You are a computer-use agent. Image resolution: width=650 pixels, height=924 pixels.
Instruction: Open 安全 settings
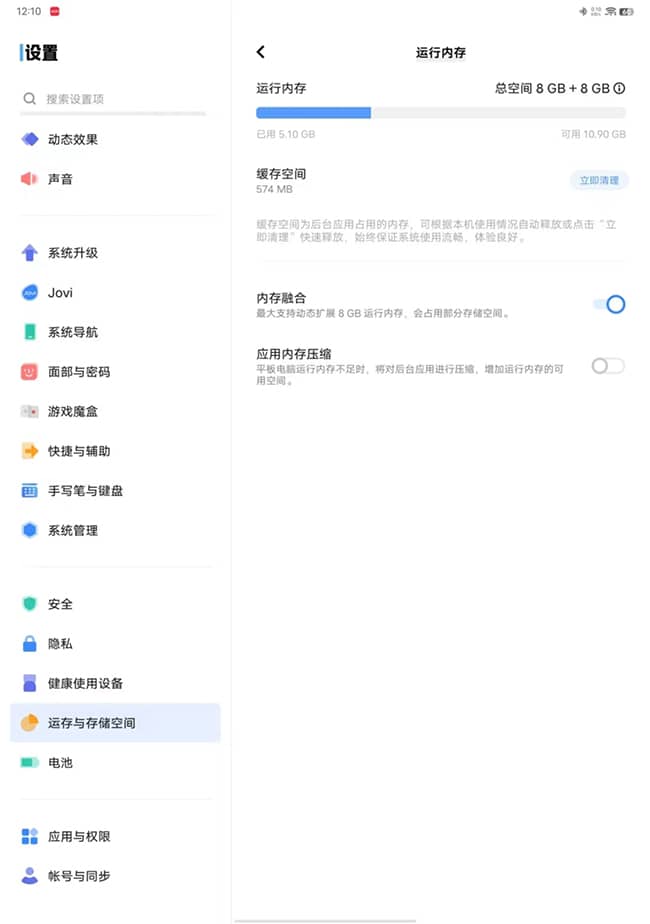coord(60,604)
